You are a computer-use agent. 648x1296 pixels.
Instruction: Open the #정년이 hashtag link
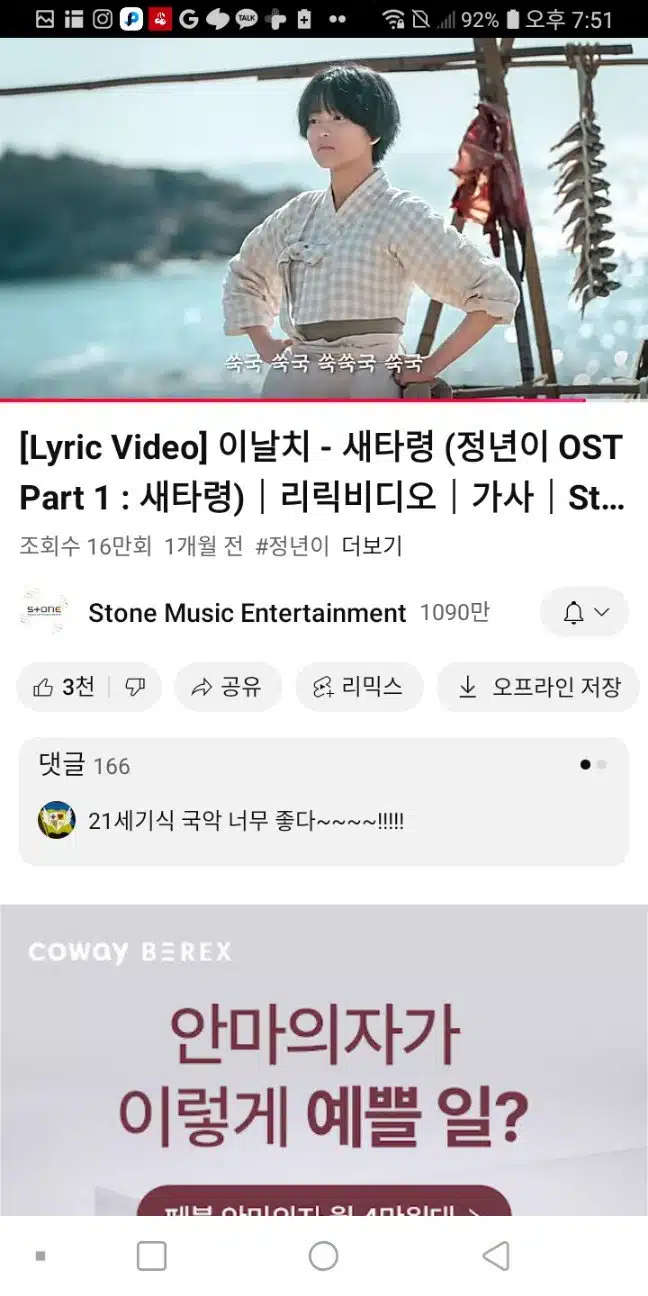[292, 546]
